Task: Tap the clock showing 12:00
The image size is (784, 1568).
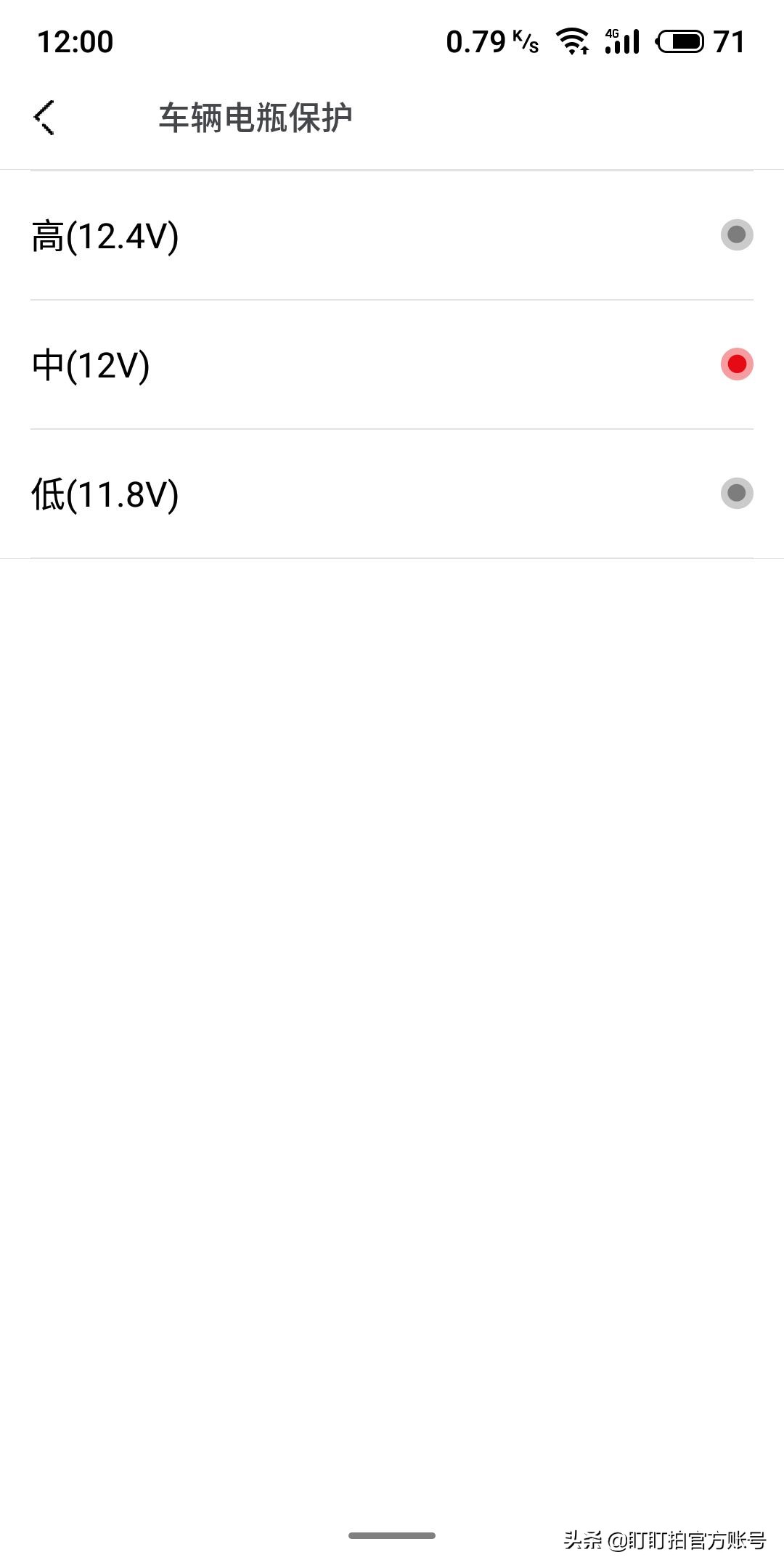Action: pyautogui.click(x=75, y=42)
